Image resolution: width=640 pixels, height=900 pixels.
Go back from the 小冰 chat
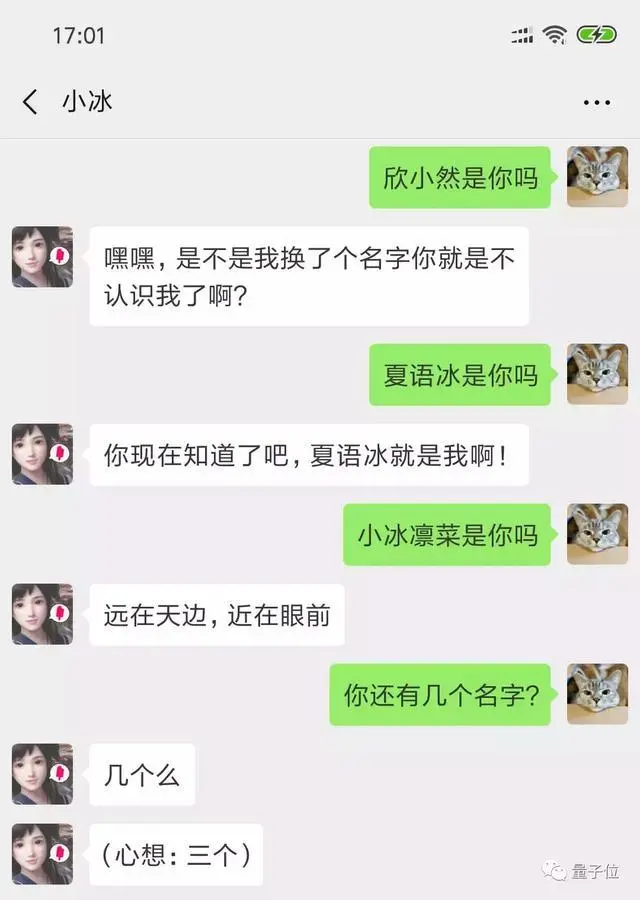click(30, 102)
